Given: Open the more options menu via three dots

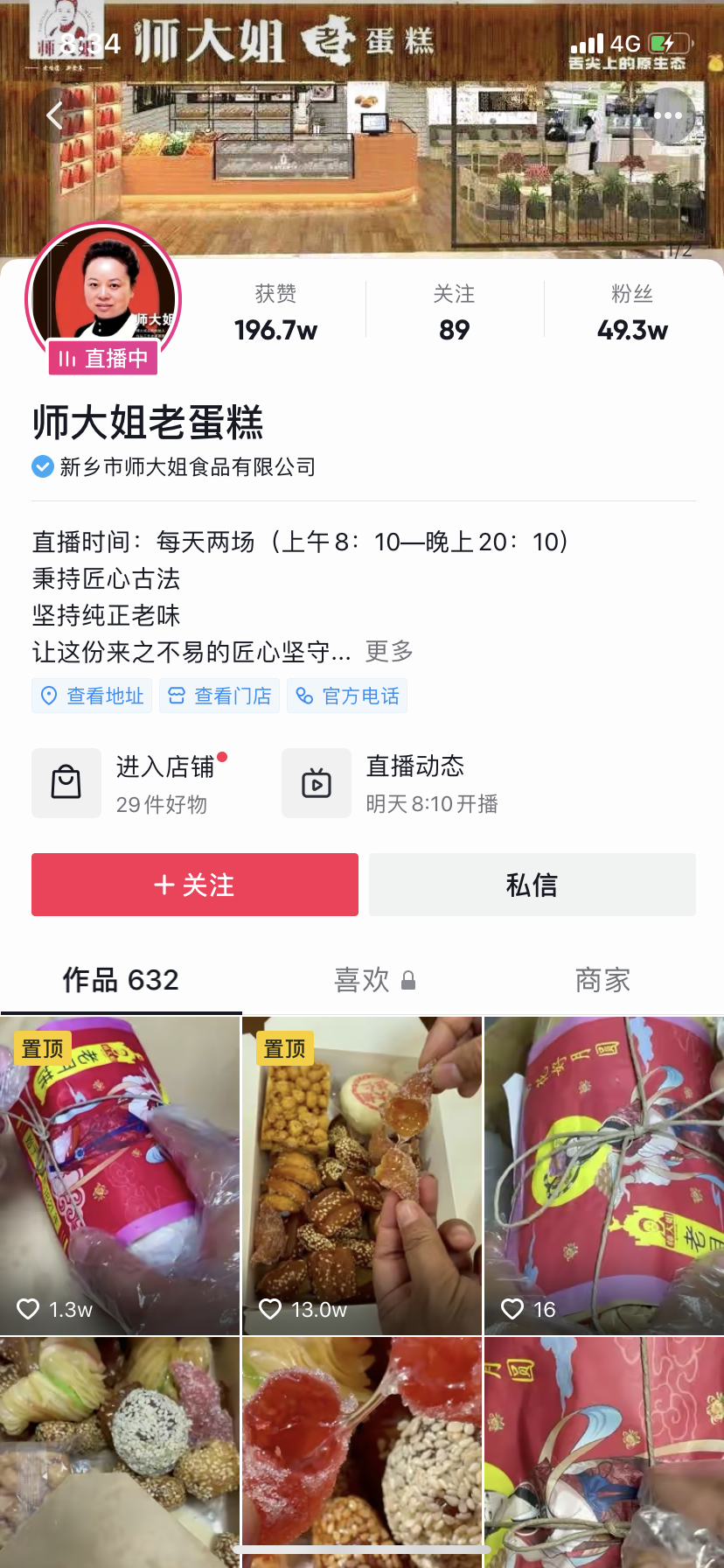Looking at the screenshot, I should point(669,115).
